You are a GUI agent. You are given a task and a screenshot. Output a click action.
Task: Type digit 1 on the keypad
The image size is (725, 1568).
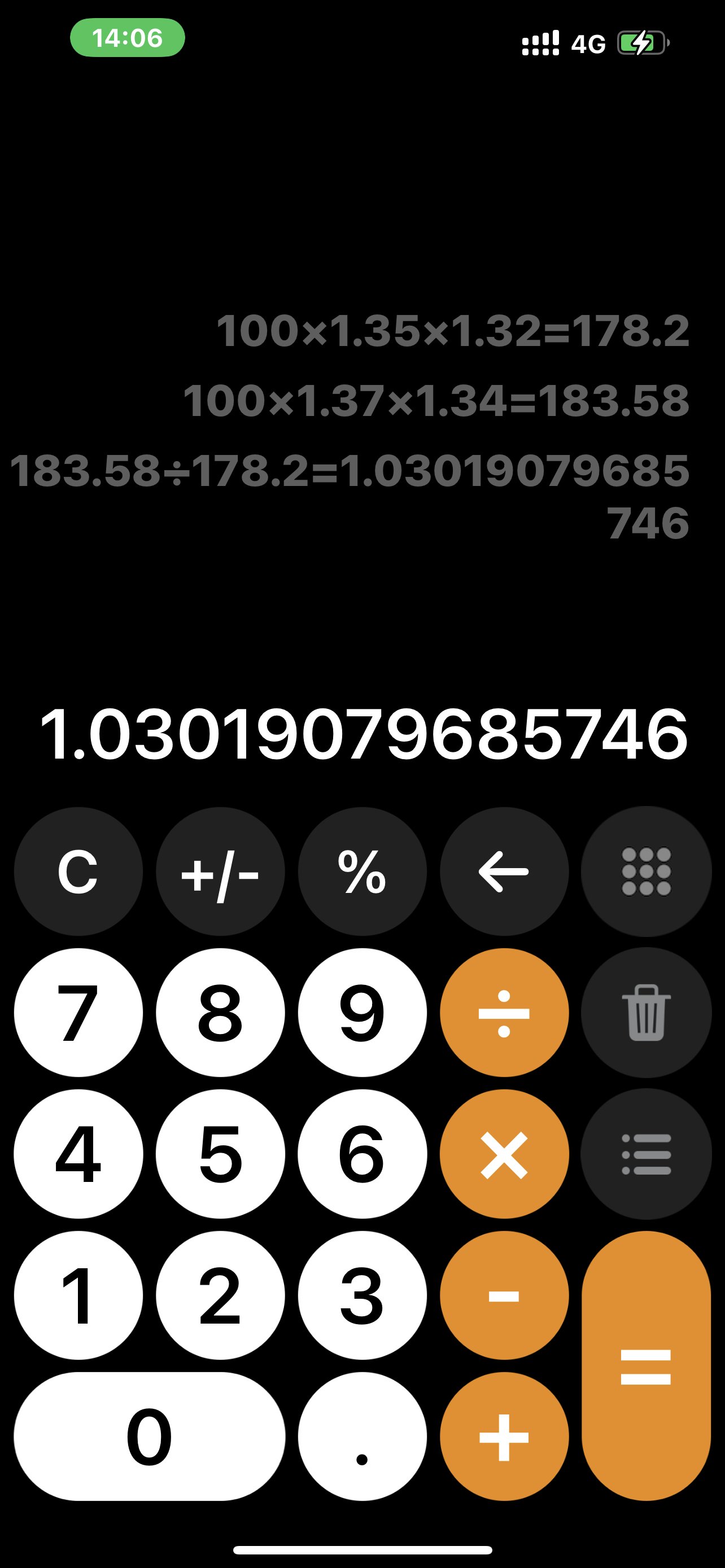[78, 1295]
